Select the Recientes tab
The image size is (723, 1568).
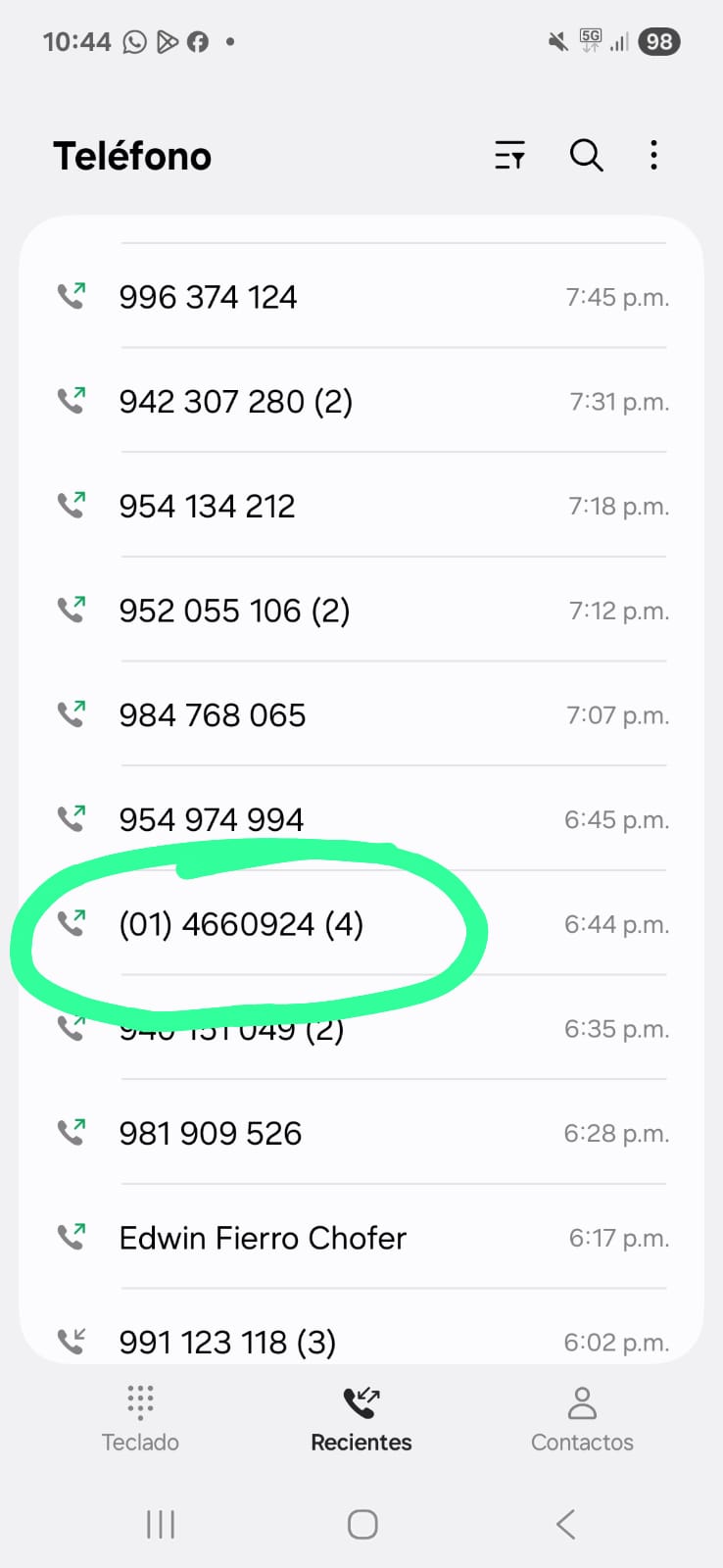pos(361,1417)
